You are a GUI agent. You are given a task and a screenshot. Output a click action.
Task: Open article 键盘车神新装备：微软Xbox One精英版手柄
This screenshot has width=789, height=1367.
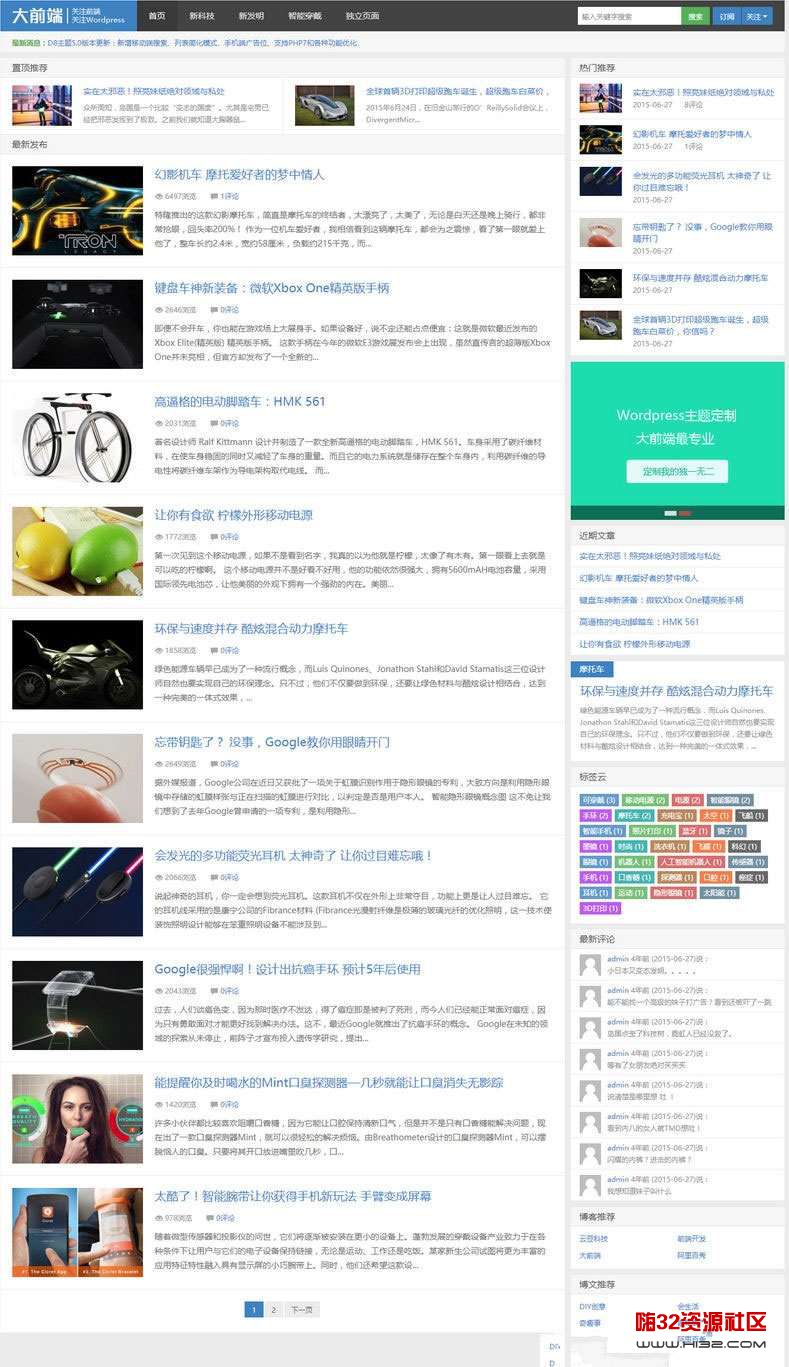pos(272,288)
